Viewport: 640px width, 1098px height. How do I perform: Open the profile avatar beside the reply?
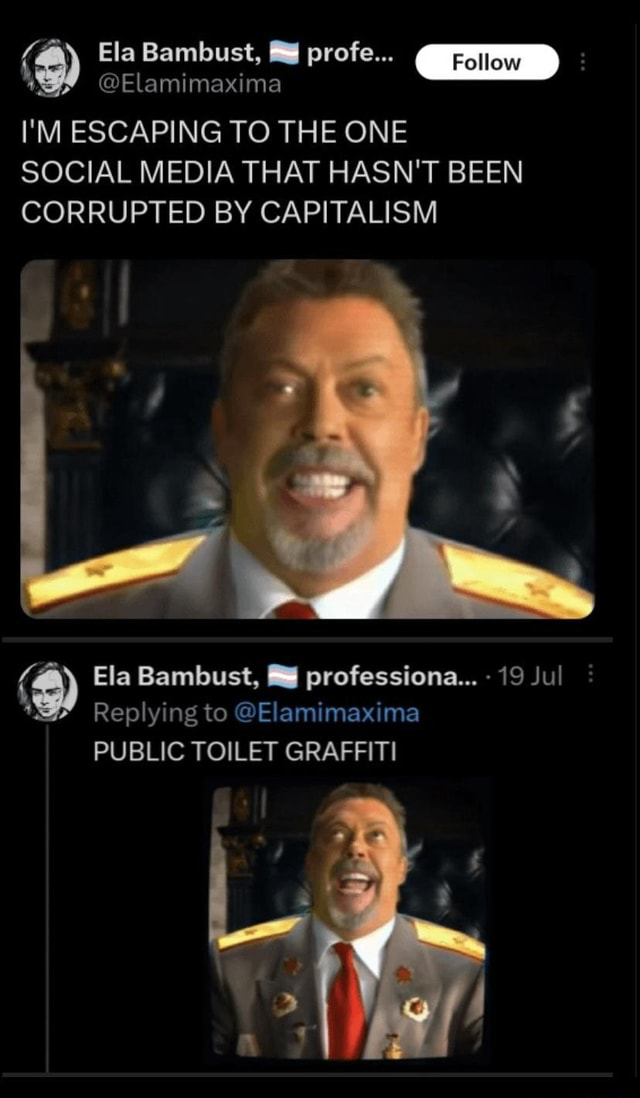coord(48,690)
